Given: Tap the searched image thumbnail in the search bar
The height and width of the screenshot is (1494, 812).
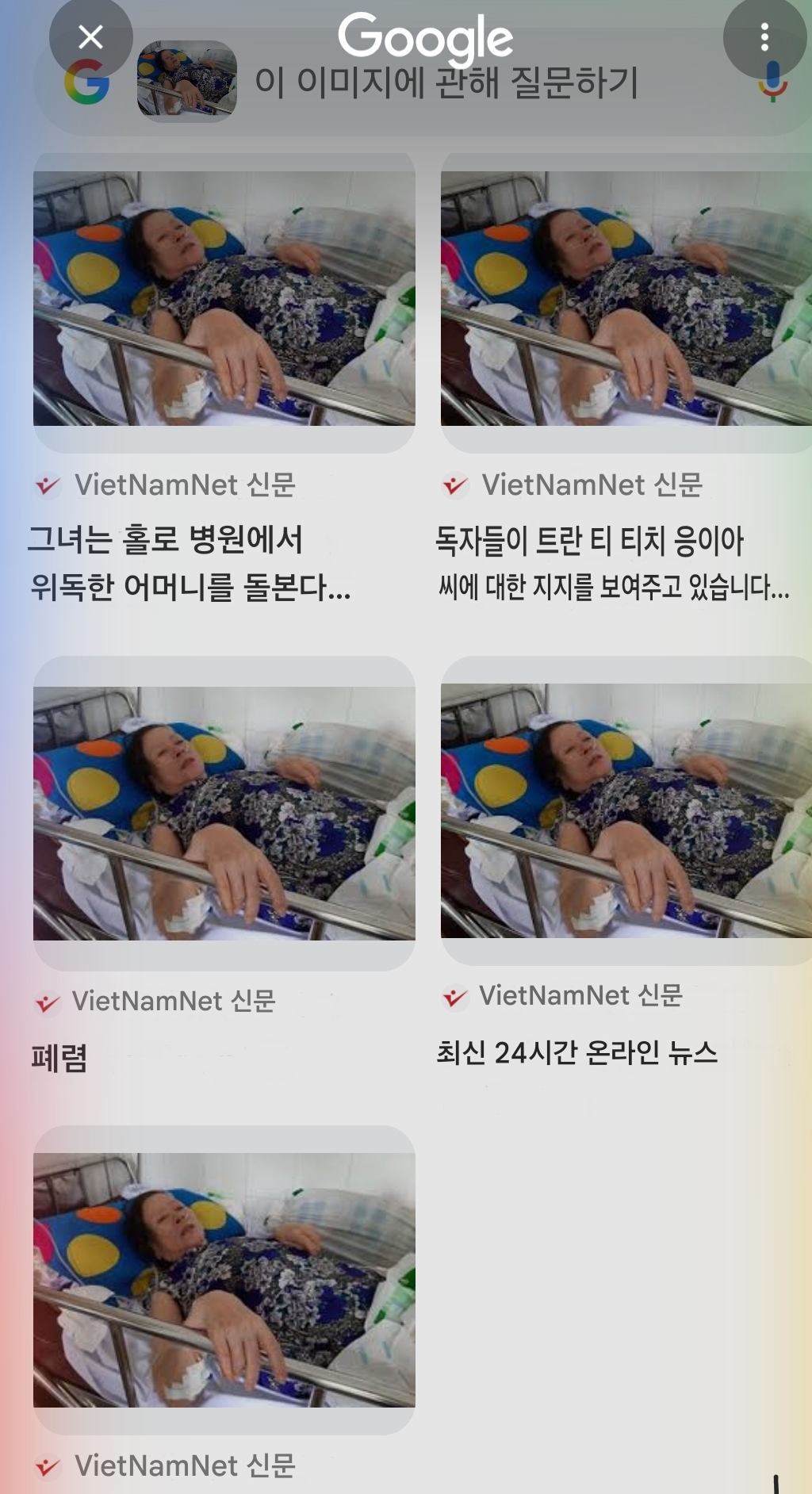Looking at the screenshot, I should point(187,82).
